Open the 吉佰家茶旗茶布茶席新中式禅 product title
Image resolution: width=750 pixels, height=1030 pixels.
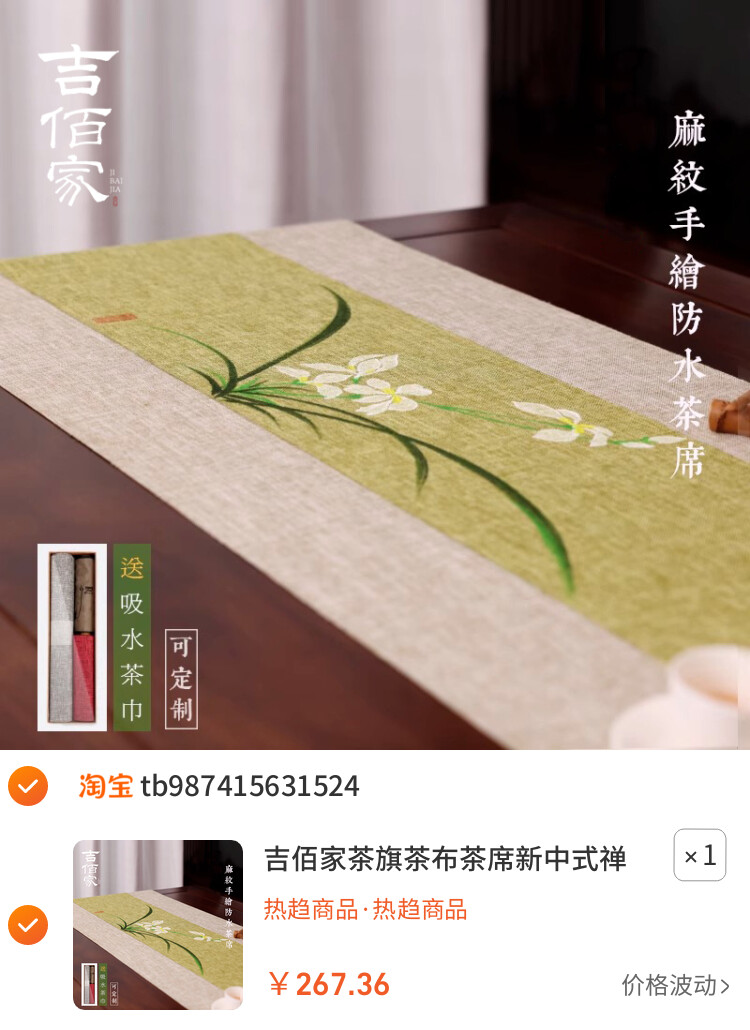[x=445, y=859]
